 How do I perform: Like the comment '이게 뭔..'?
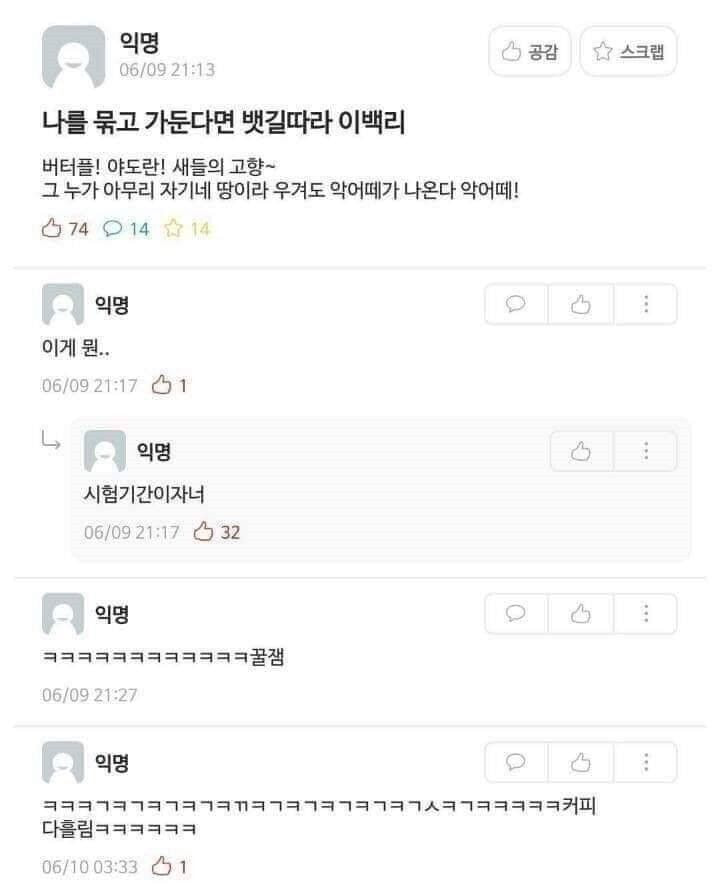[x=580, y=305]
